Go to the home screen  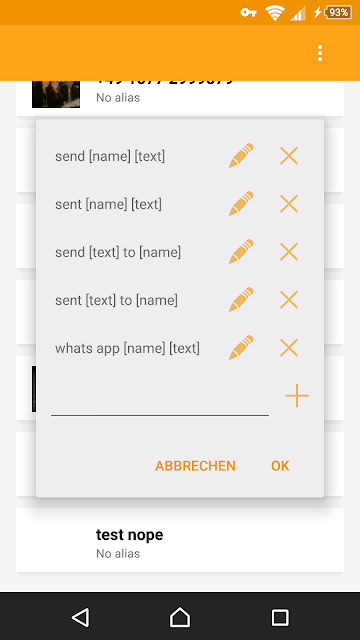pyautogui.click(x=180, y=617)
